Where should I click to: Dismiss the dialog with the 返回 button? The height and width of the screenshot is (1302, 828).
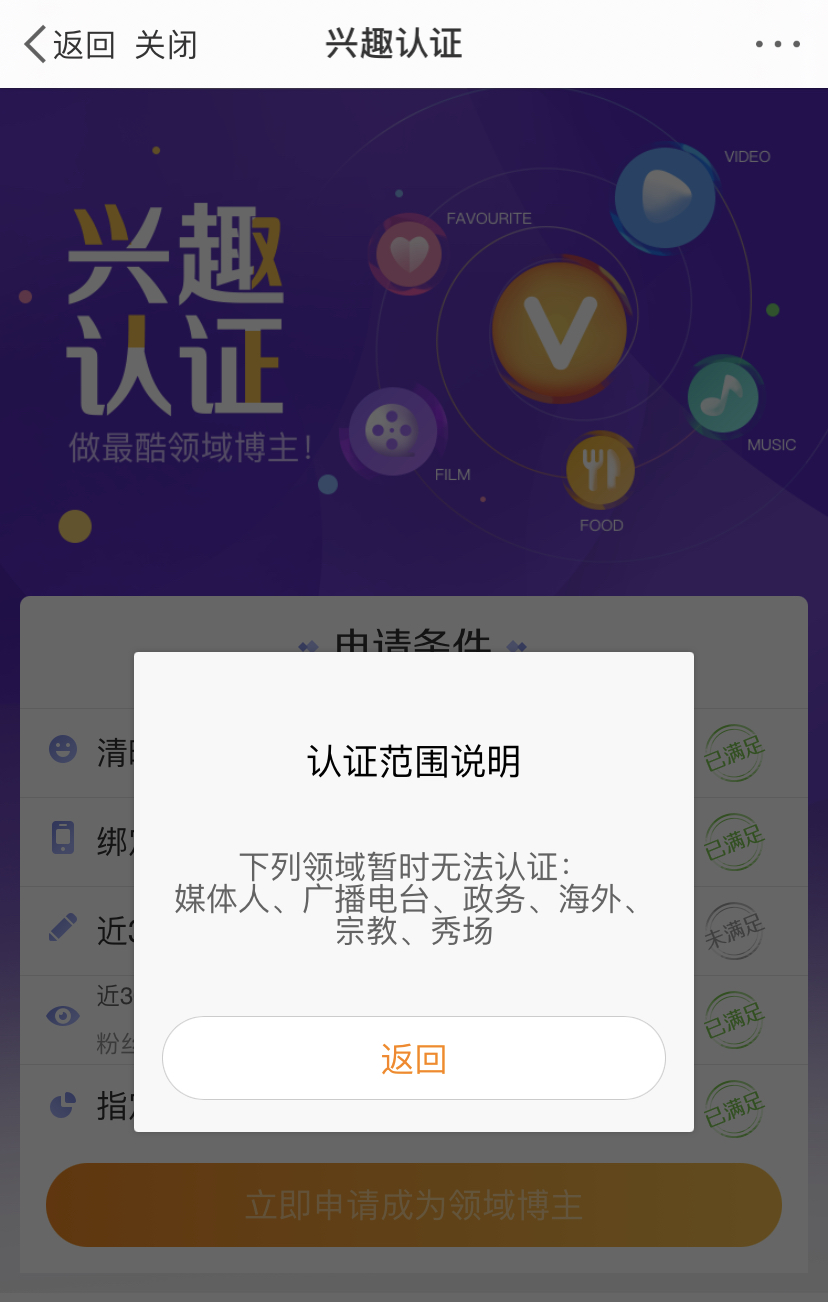tap(413, 1058)
